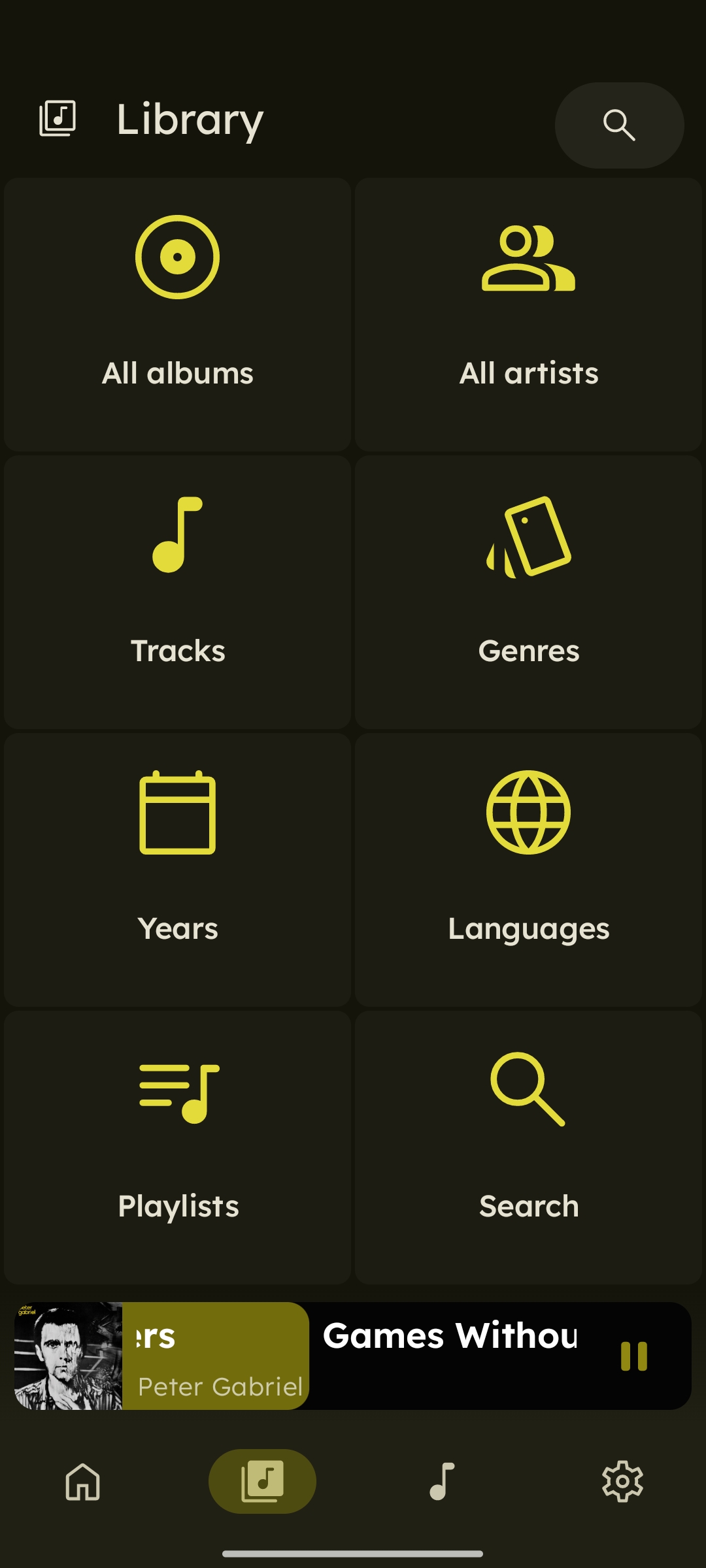
Task: Select the Library tab in bottom navigation
Action: [x=262, y=1481]
